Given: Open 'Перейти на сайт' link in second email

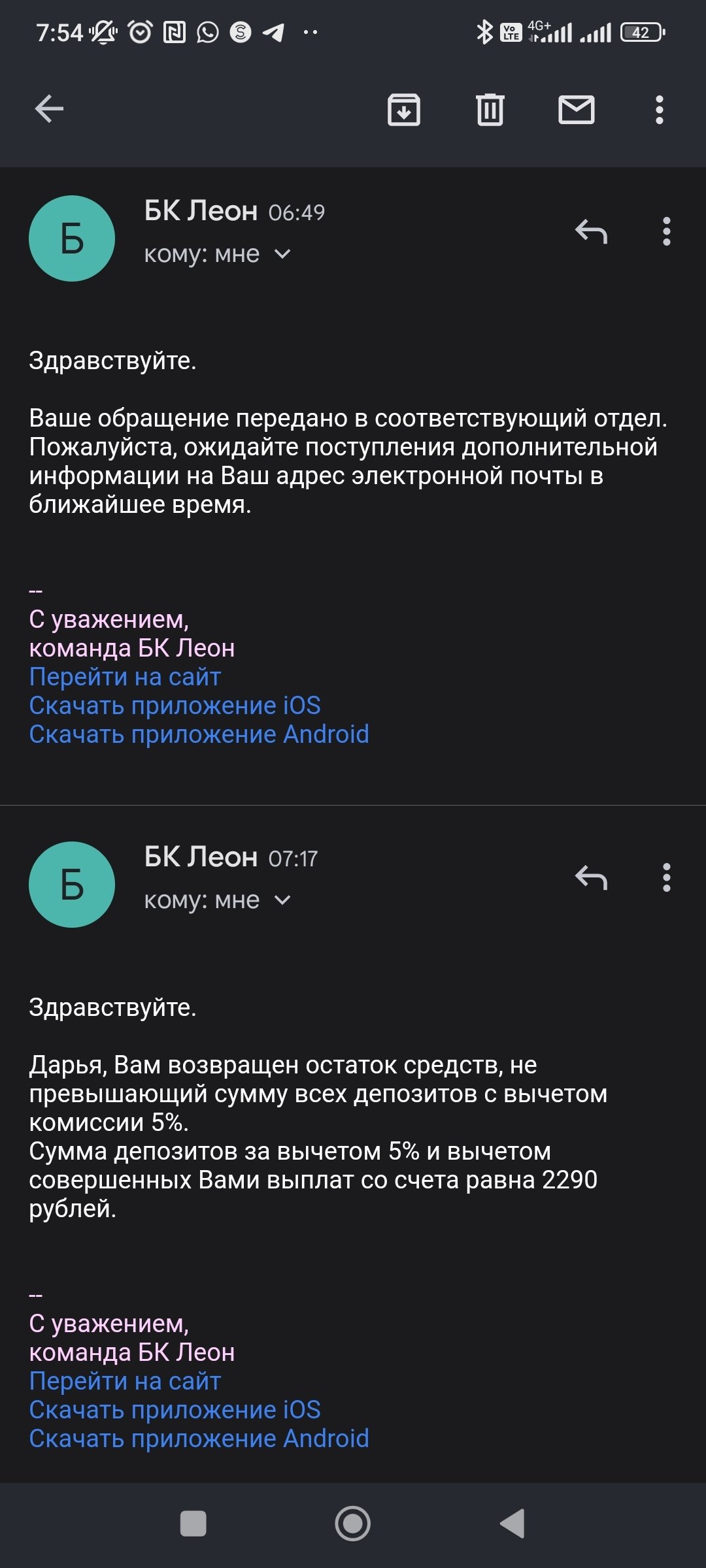Looking at the screenshot, I should click(x=125, y=1381).
